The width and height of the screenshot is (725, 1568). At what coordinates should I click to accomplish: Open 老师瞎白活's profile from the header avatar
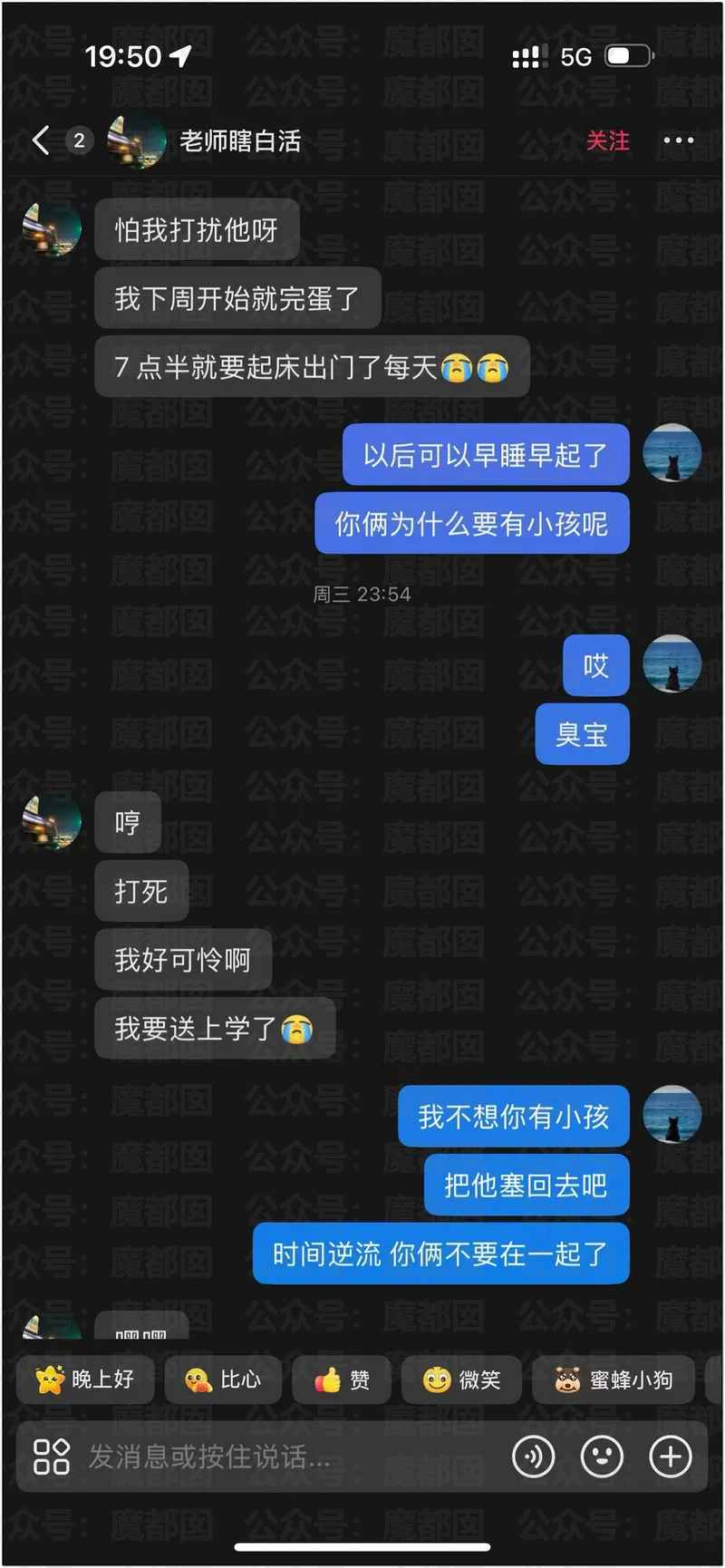tap(137, 141)
